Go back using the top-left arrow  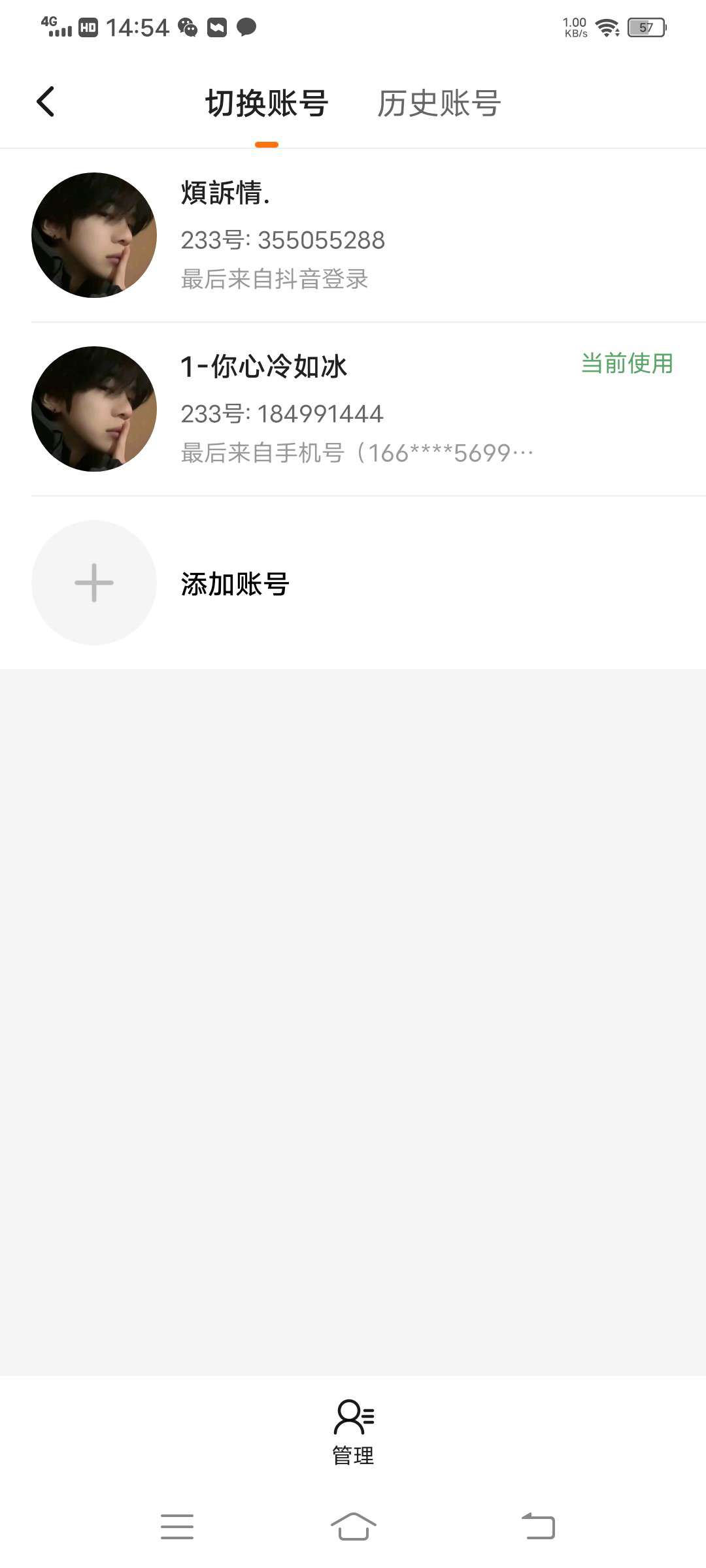tap(45, 102)
